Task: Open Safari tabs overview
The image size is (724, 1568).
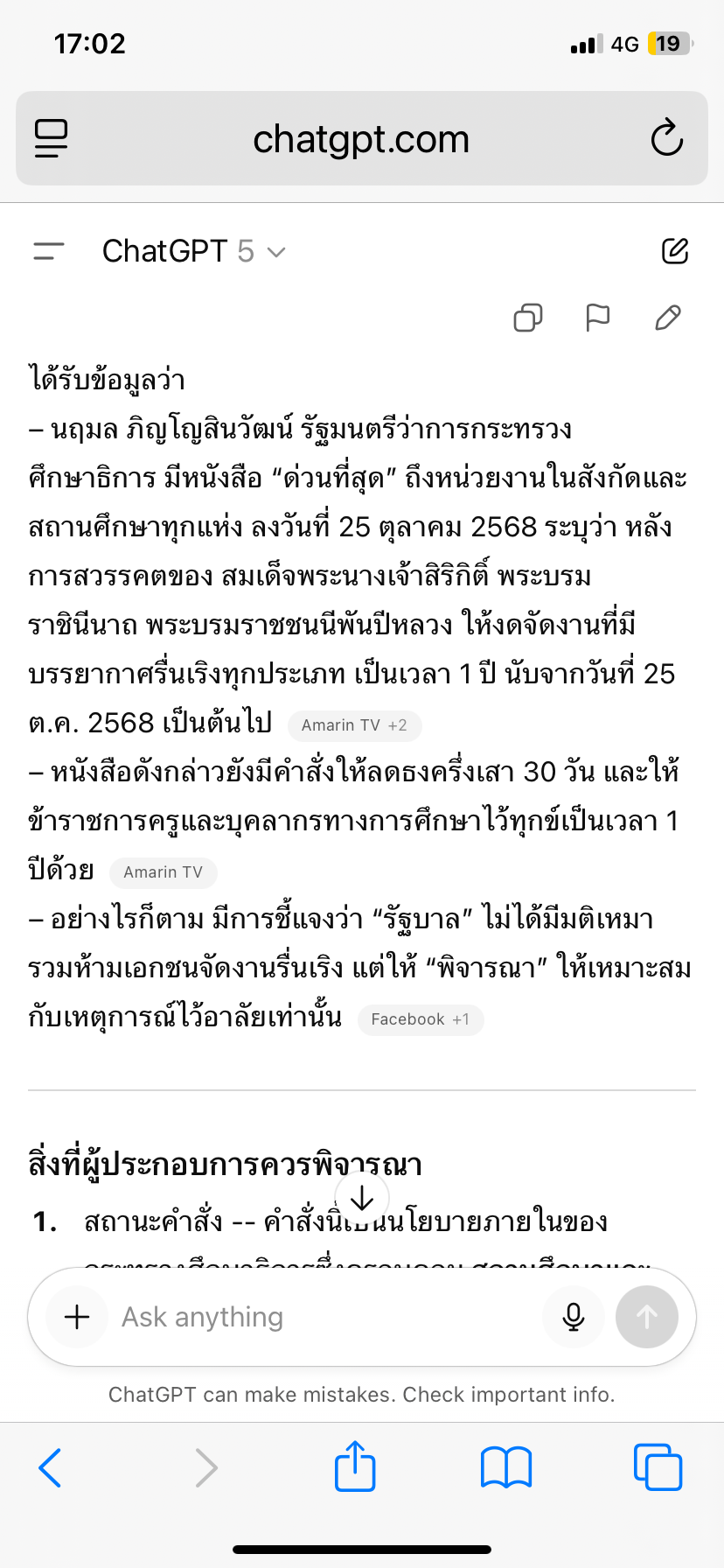Action: pos(658,1468)
